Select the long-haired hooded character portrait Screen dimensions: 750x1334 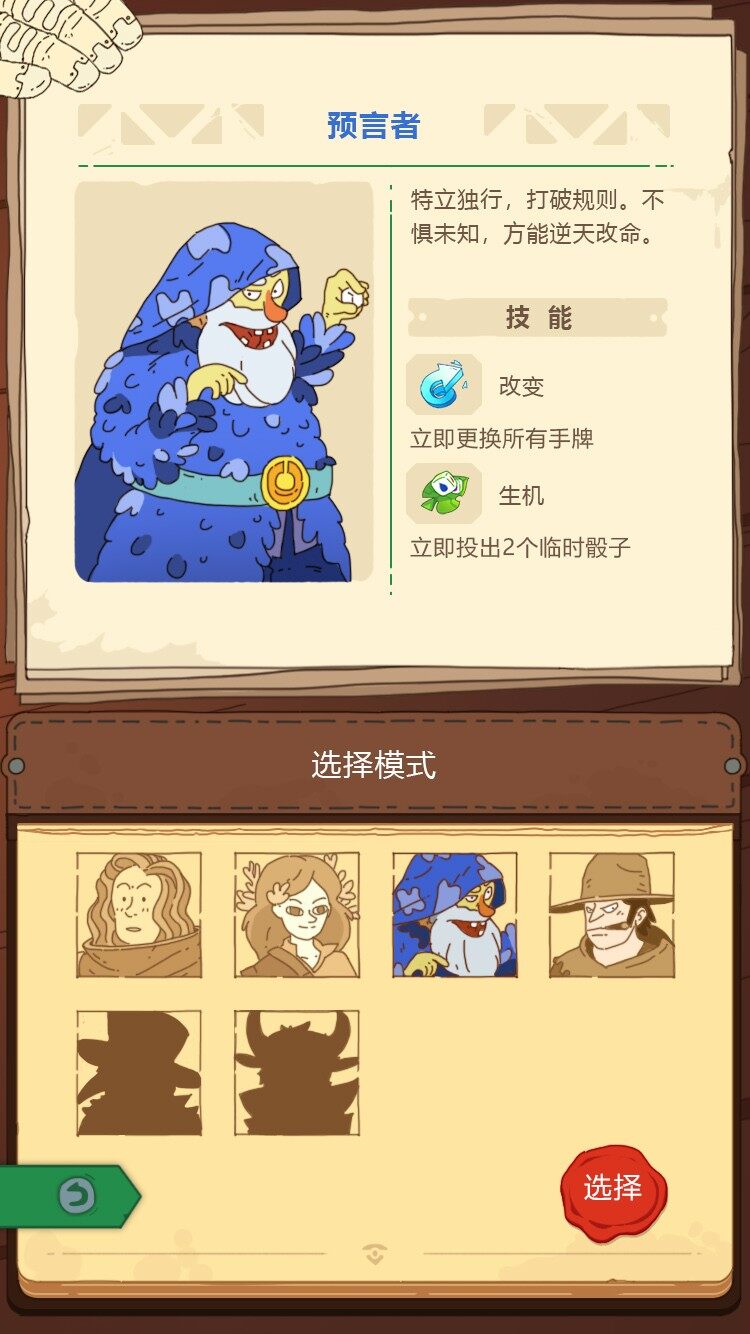[x=139, y=915]
